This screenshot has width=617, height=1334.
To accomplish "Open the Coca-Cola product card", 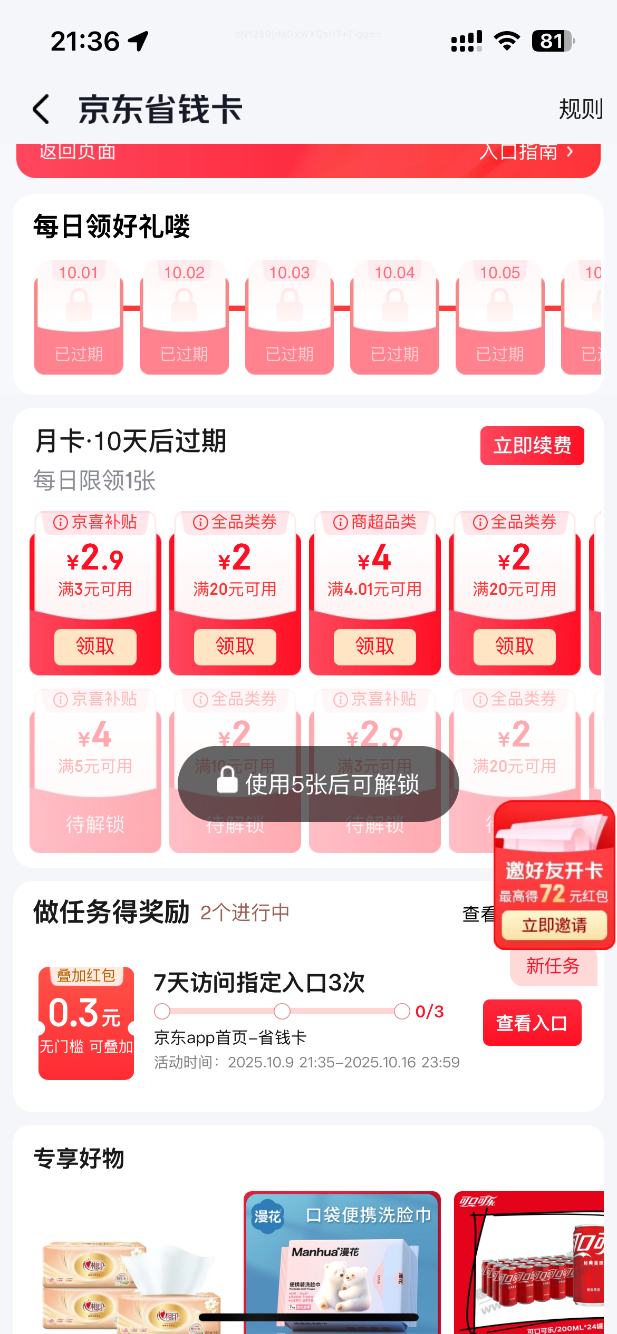I will tap(528, 1262).
